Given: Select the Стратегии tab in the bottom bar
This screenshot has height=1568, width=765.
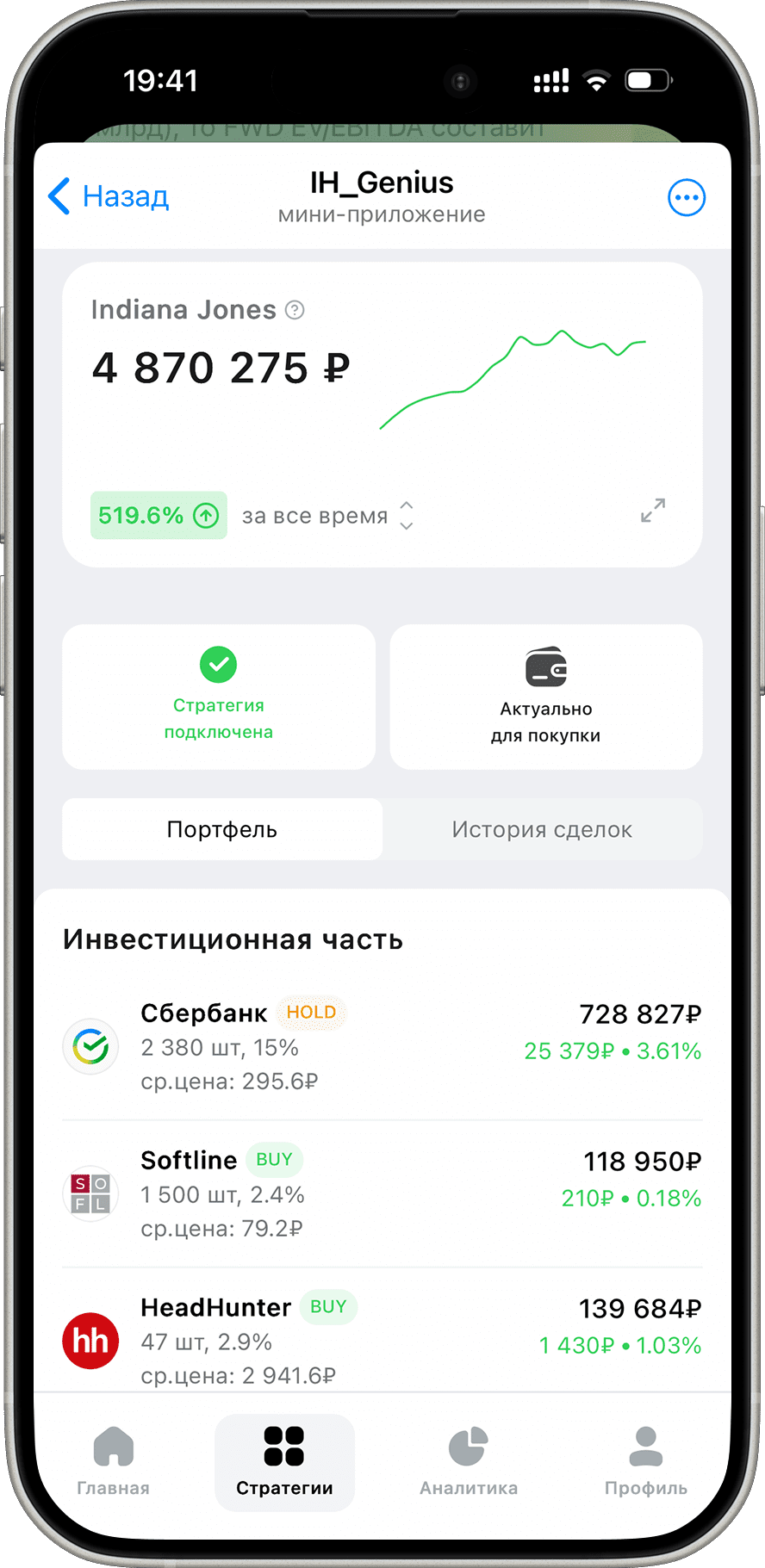Looking at the screenshot, I should click(x=284, y=1462).
